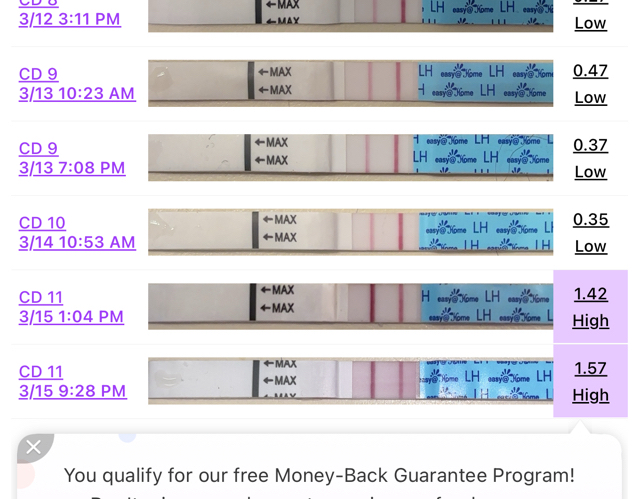
Task: Enlarge test strip photo from 3/14 10:53 AM
Action: coord(350,232)
